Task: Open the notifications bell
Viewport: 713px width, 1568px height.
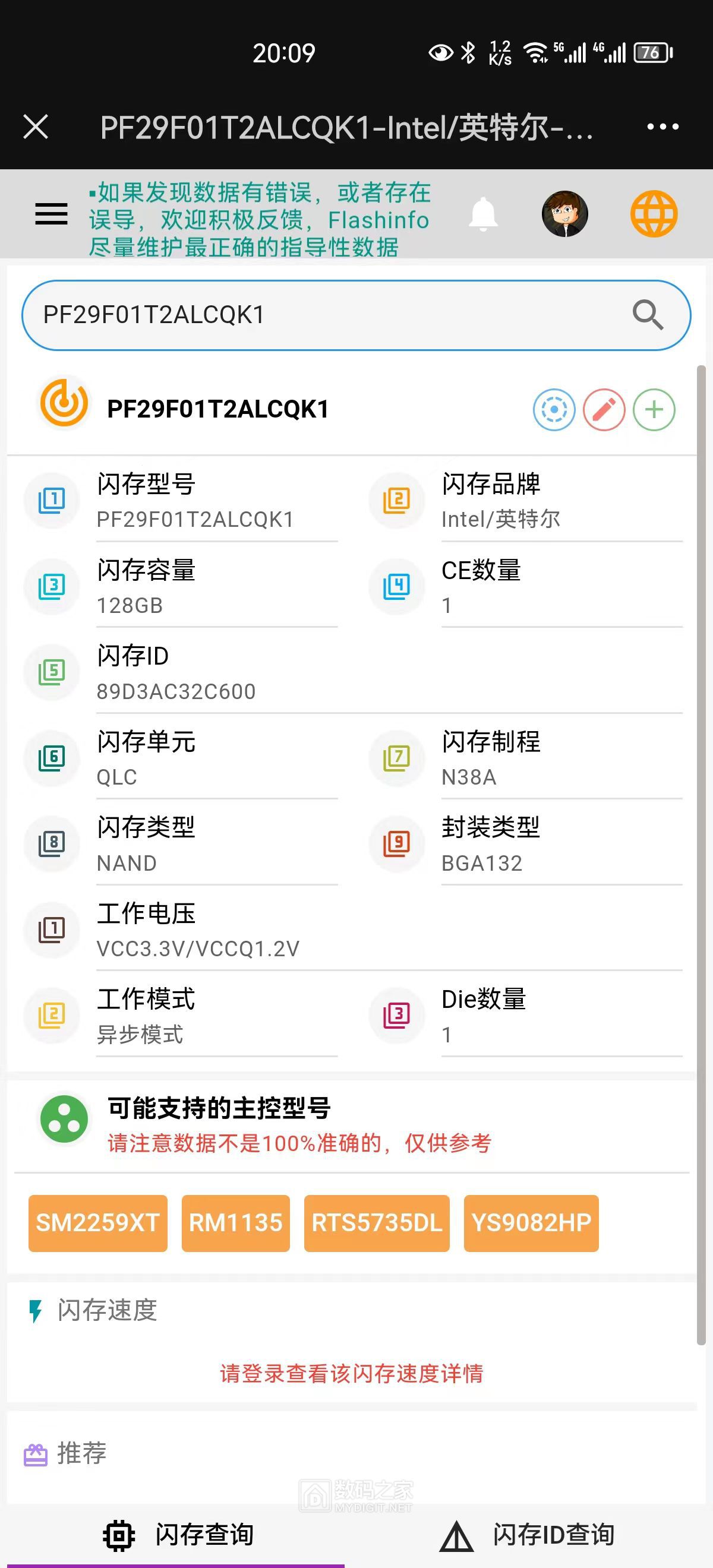Action: (483, 214)
